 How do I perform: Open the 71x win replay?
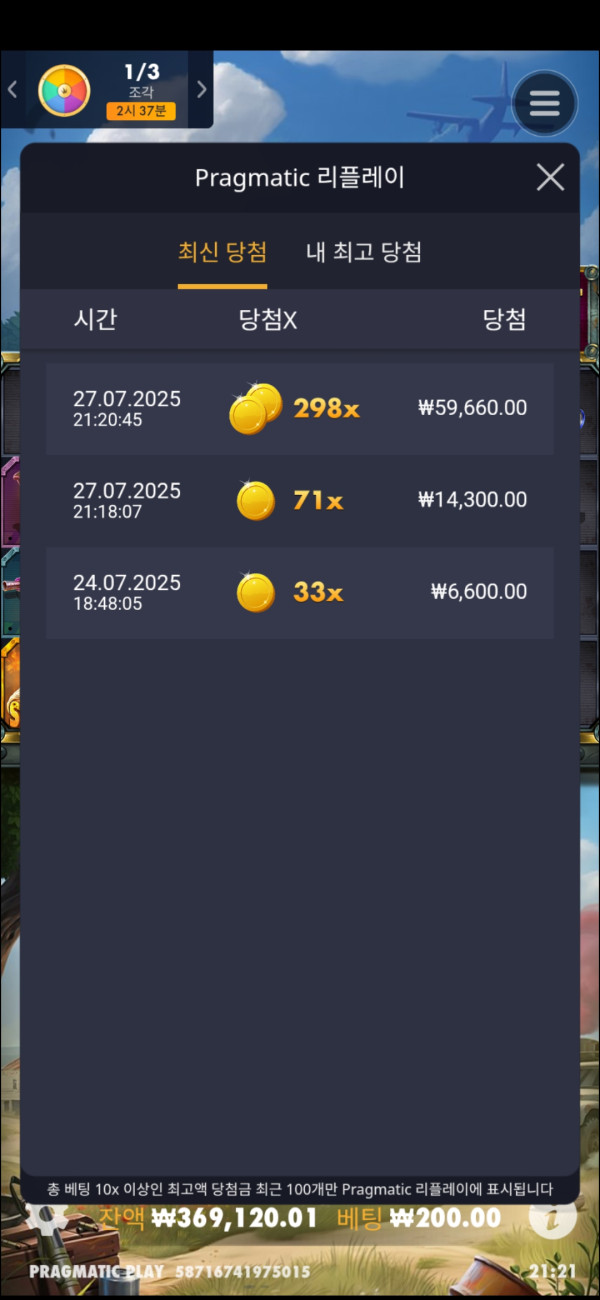pyautogui.click(x=300, y=500)
